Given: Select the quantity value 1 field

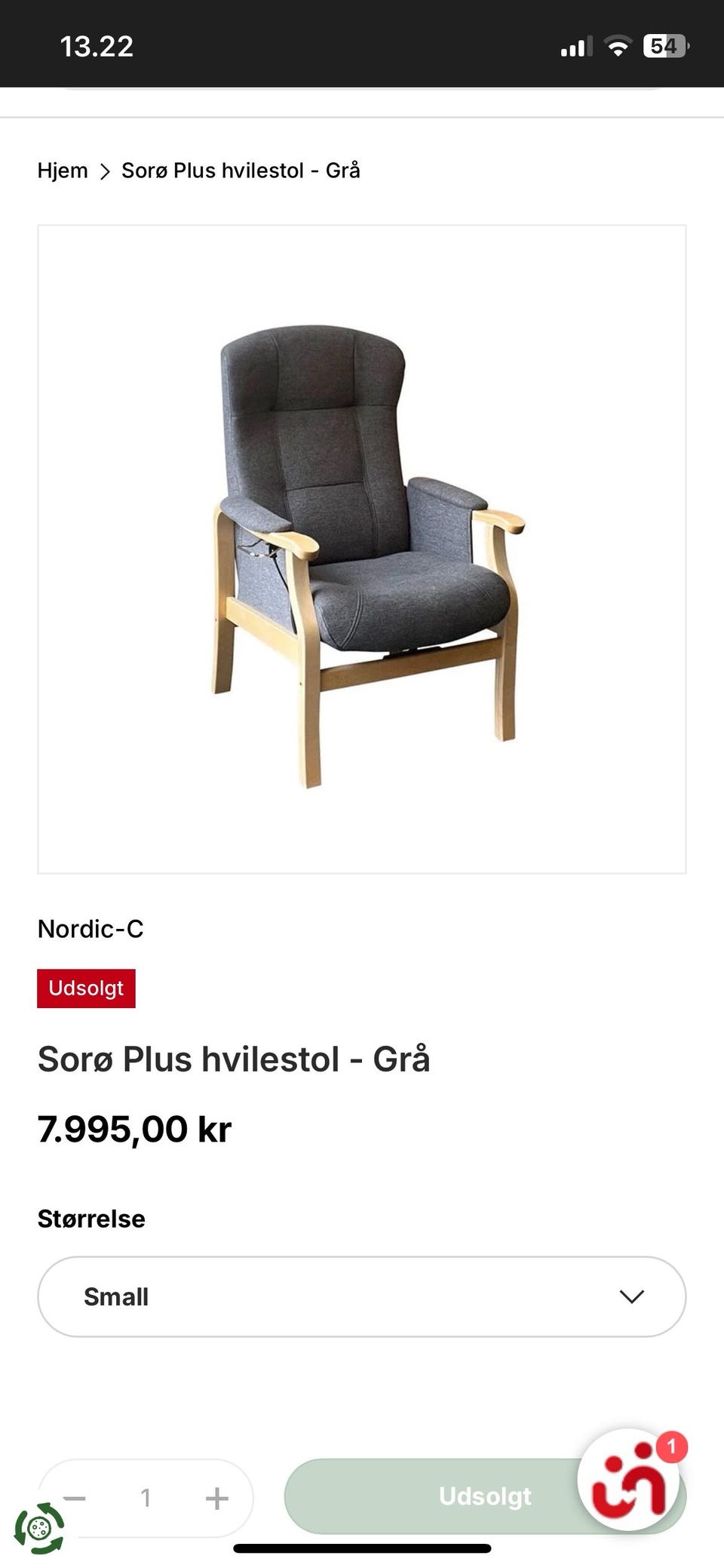Looking at the screenshot, I should click(x=146, y=1496).
